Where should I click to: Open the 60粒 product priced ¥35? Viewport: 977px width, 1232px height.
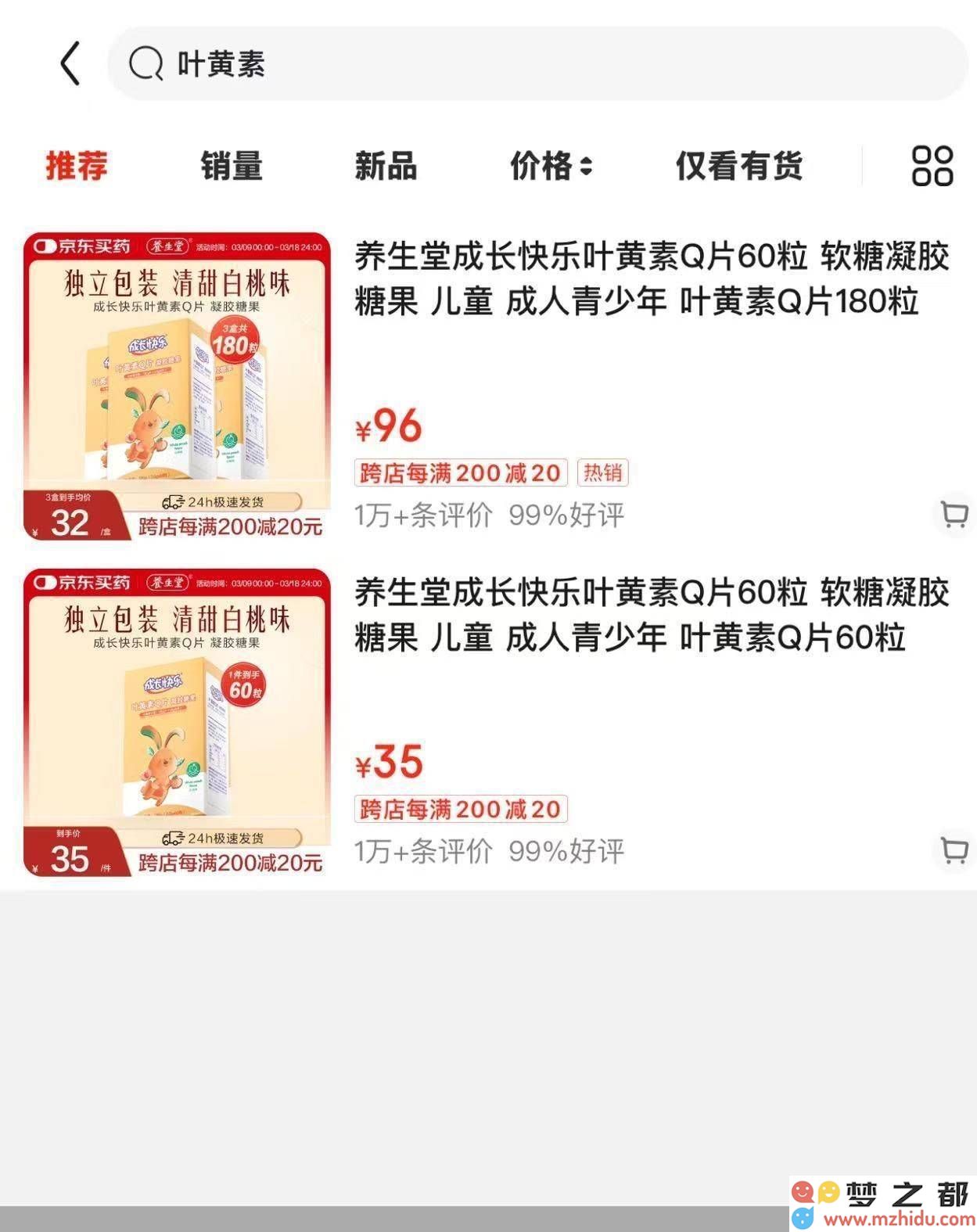651,615
